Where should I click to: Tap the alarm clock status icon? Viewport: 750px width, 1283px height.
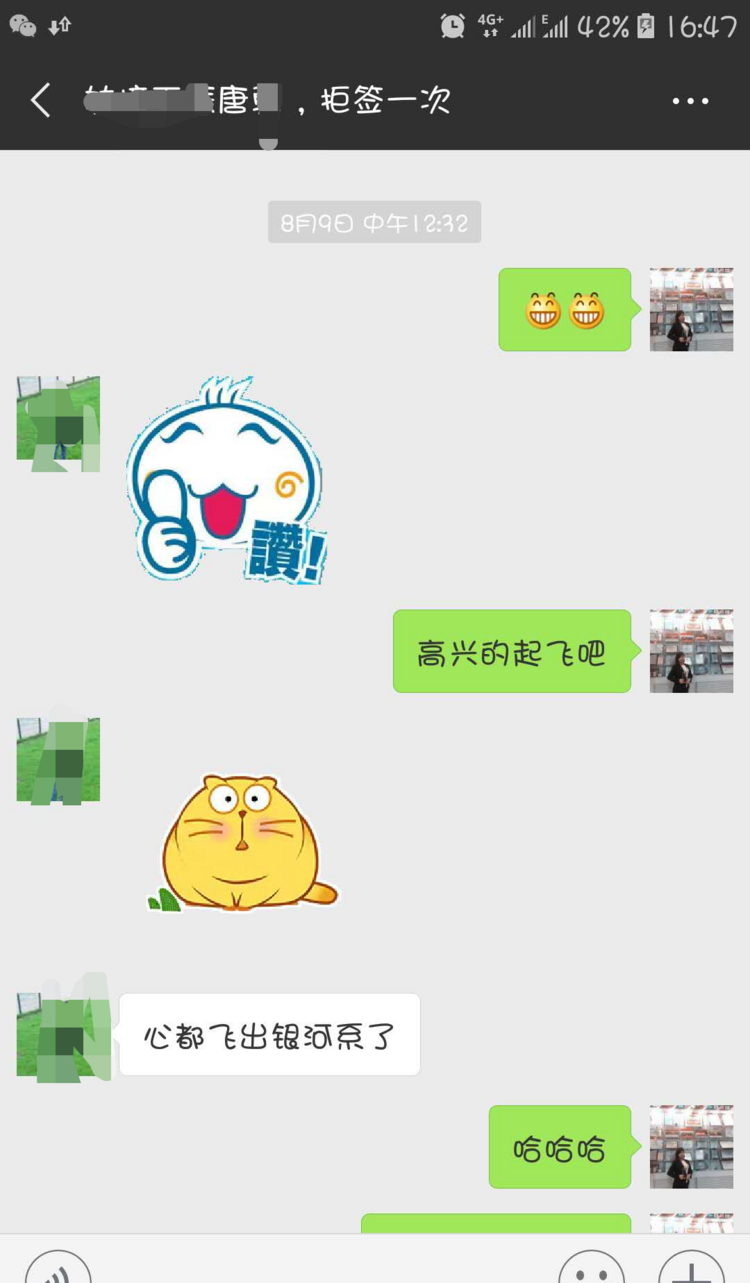click(452, 27)
